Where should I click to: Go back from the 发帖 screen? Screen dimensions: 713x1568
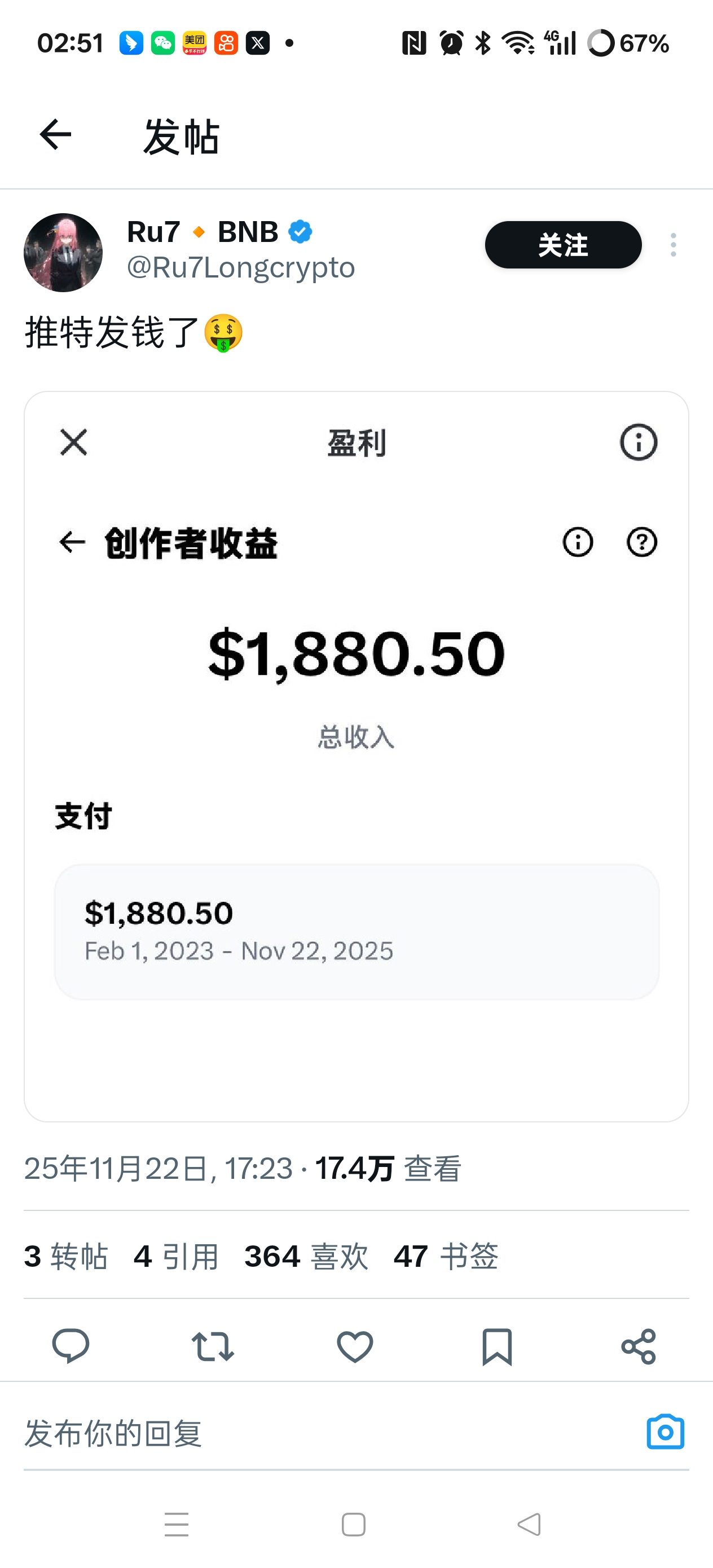(x=55, y=135)
